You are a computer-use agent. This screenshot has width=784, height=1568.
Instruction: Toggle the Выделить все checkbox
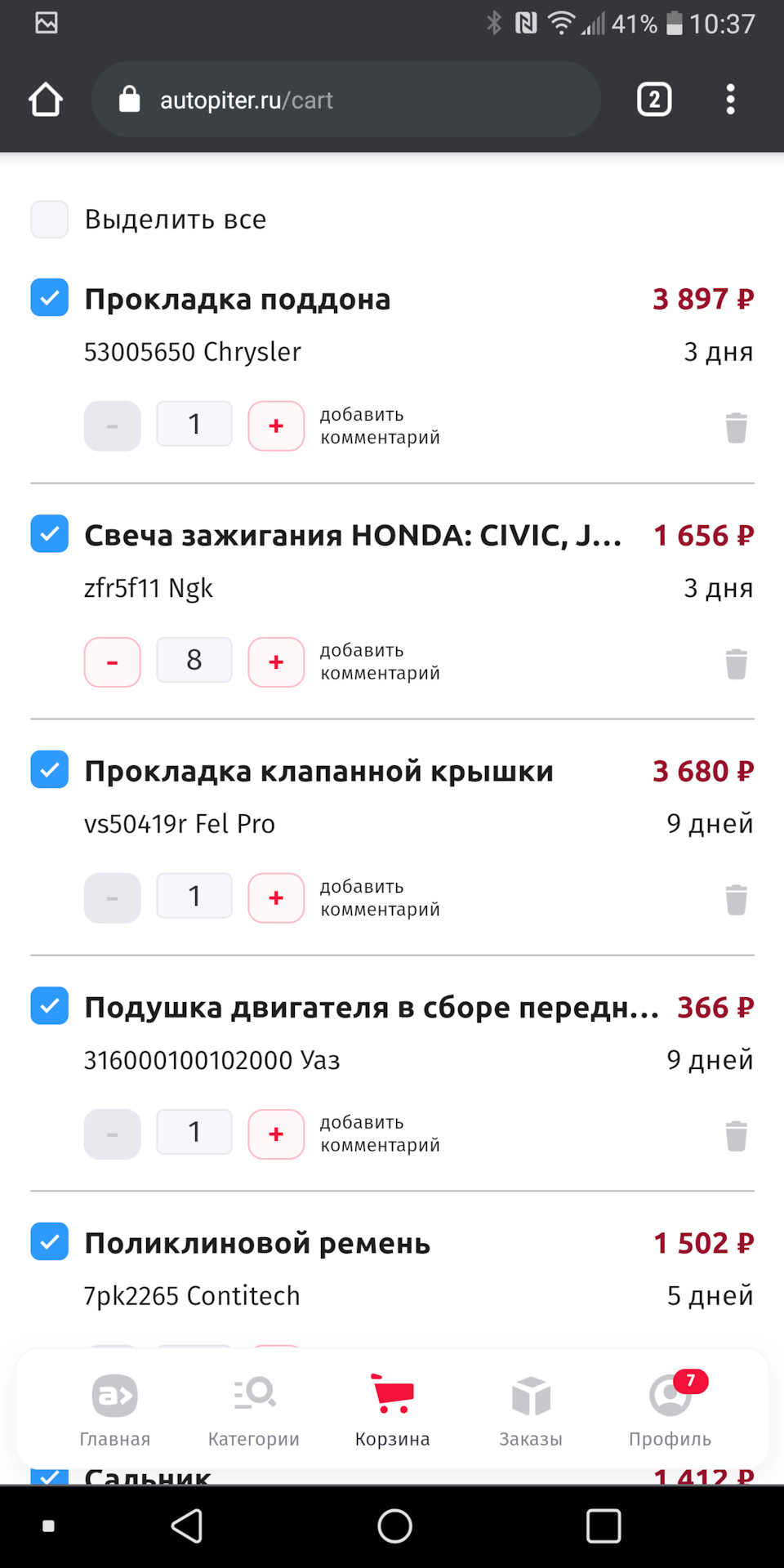pos(49,219)
